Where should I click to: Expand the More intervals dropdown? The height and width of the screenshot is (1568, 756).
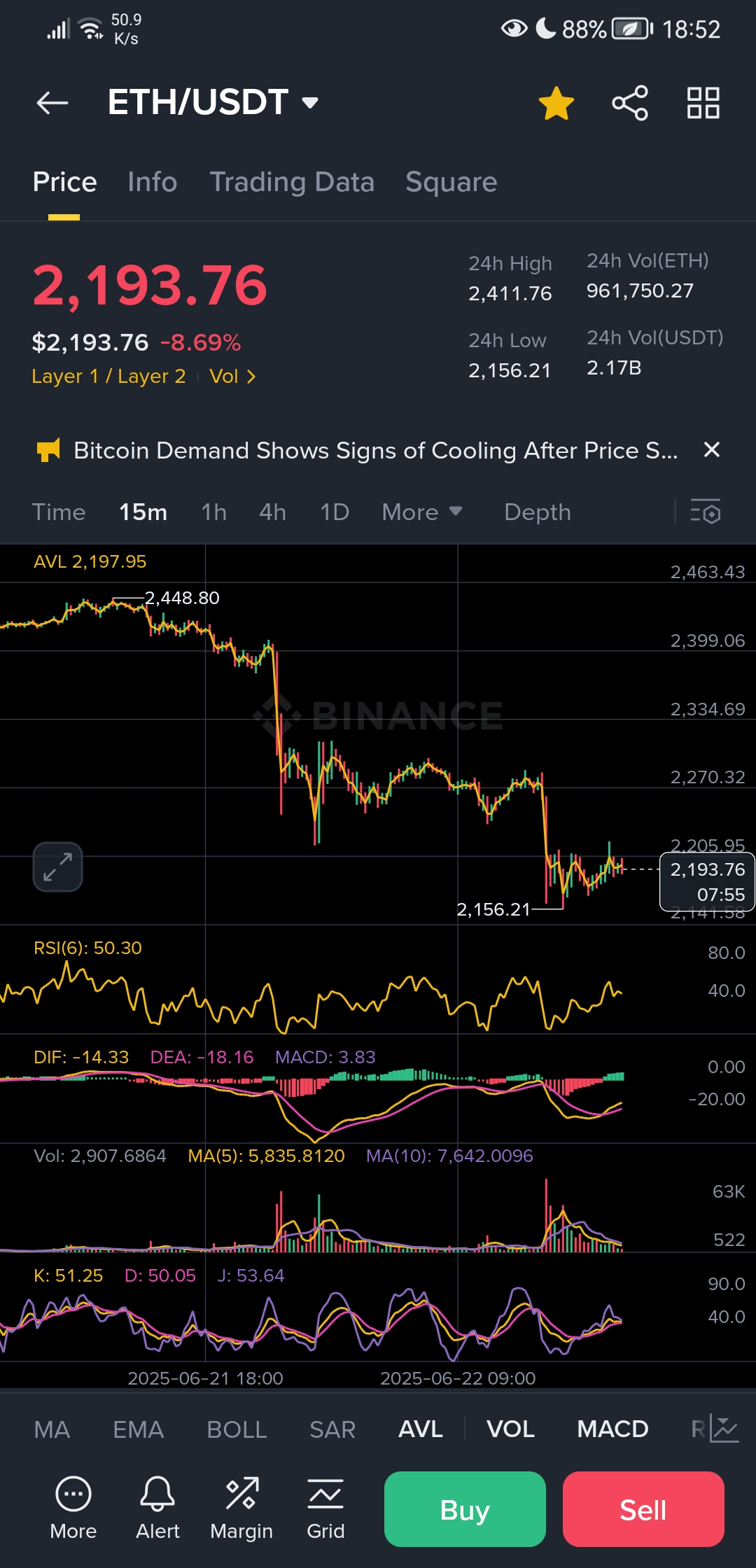coord(422,512)
